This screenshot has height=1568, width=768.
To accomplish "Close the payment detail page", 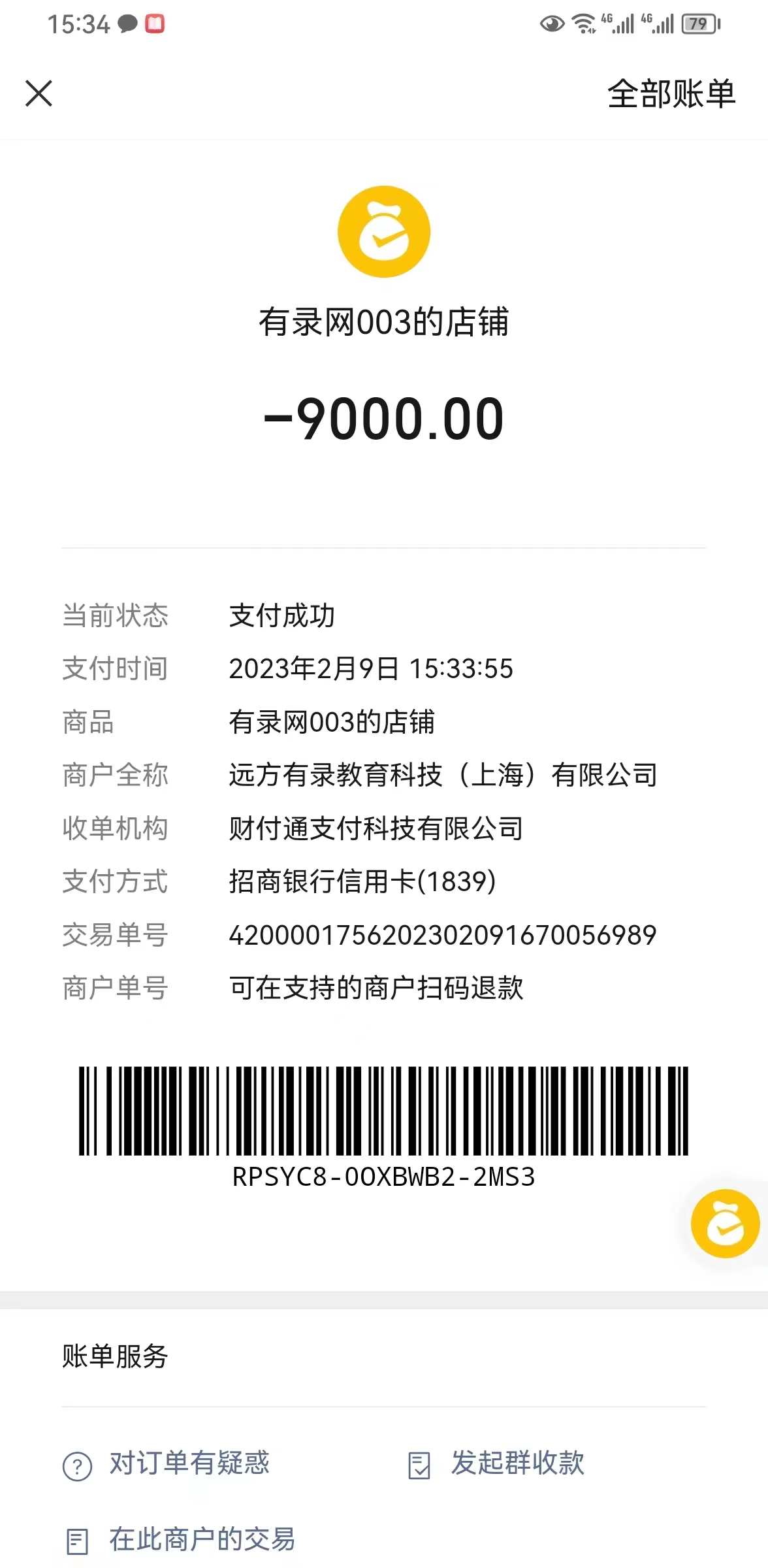I will (x=39, y=93).
